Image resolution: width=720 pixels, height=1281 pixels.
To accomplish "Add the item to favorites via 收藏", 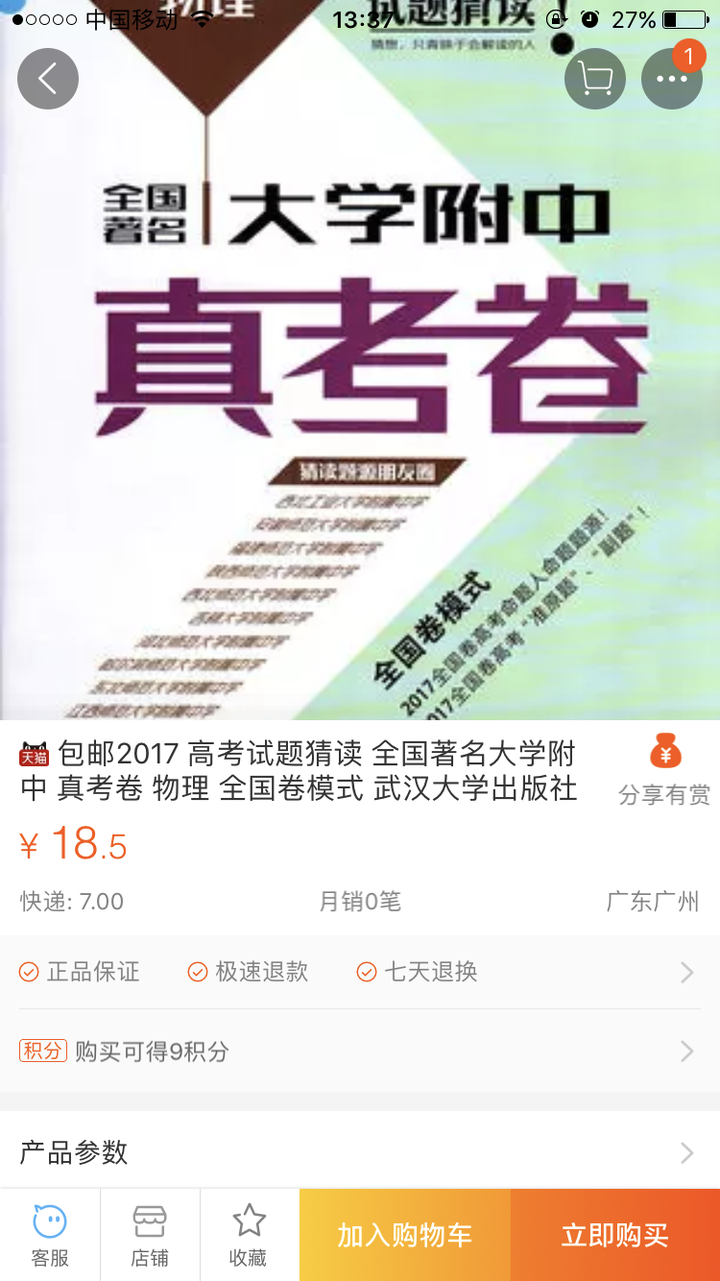I will tap(249, 1236).
